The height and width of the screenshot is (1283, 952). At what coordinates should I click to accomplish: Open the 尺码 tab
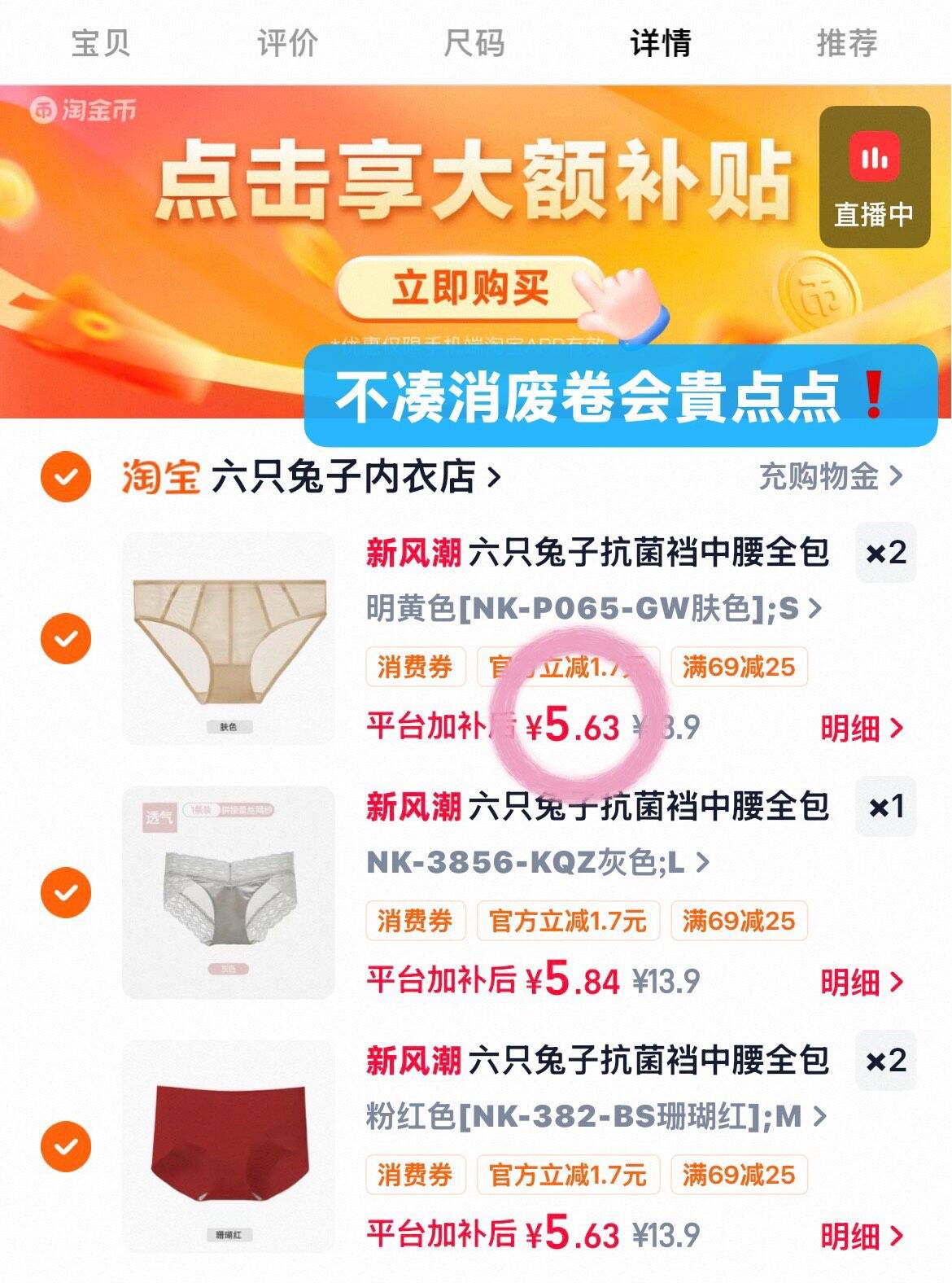[474, 43]
